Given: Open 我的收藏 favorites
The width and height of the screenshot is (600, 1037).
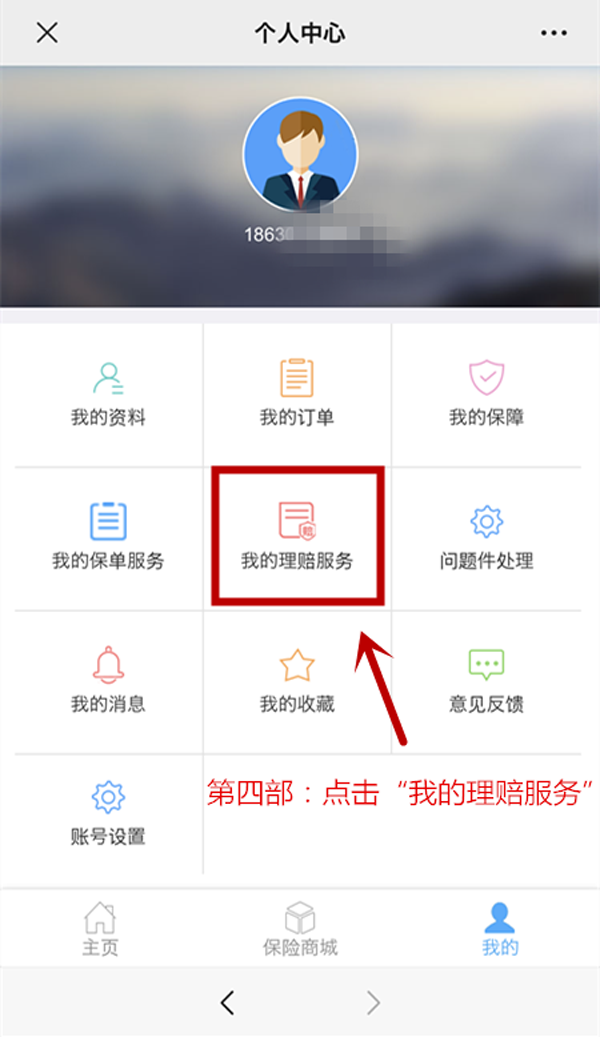Looking at the screenshot, I should click(x=297, y=680).
